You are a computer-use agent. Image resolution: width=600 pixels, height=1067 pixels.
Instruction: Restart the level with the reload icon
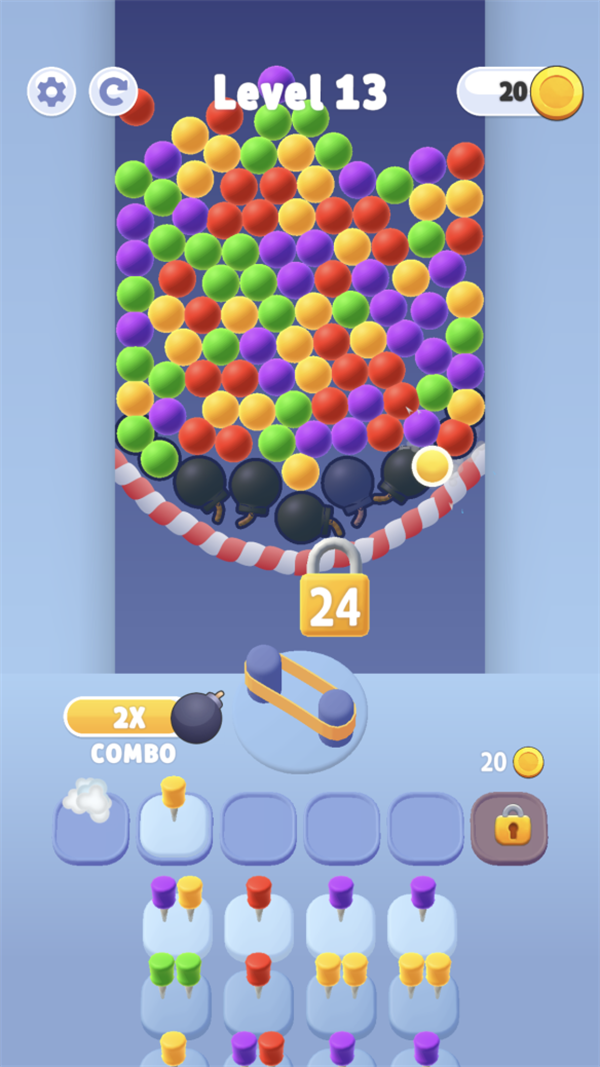pos(113,92)
